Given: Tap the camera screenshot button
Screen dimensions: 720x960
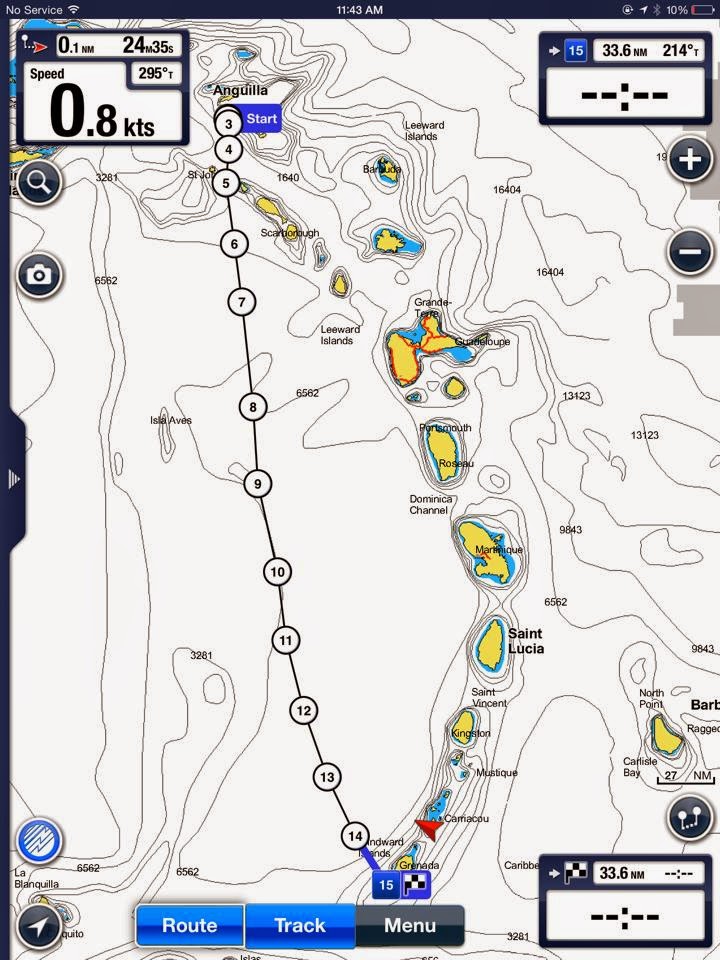Looking at the screenshot, I should 38,274.
